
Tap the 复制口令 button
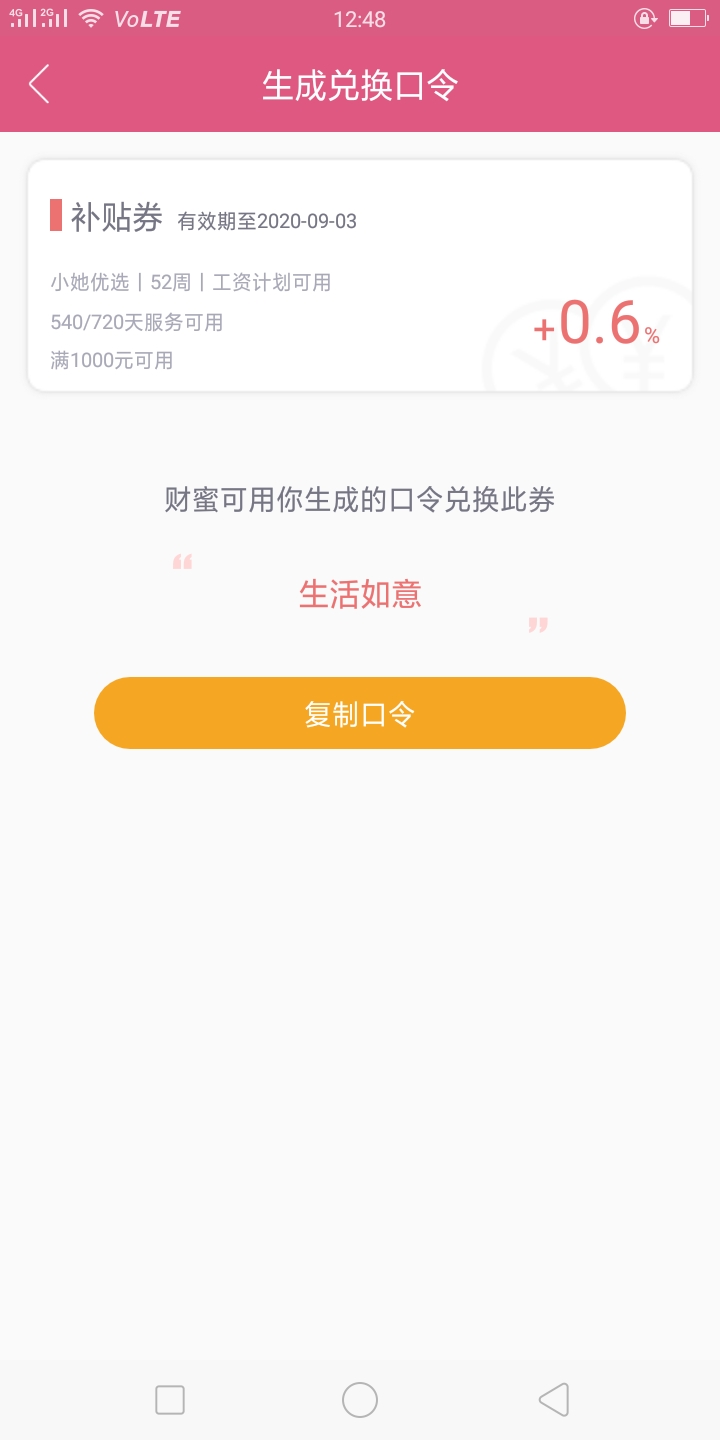pos(360,713)
